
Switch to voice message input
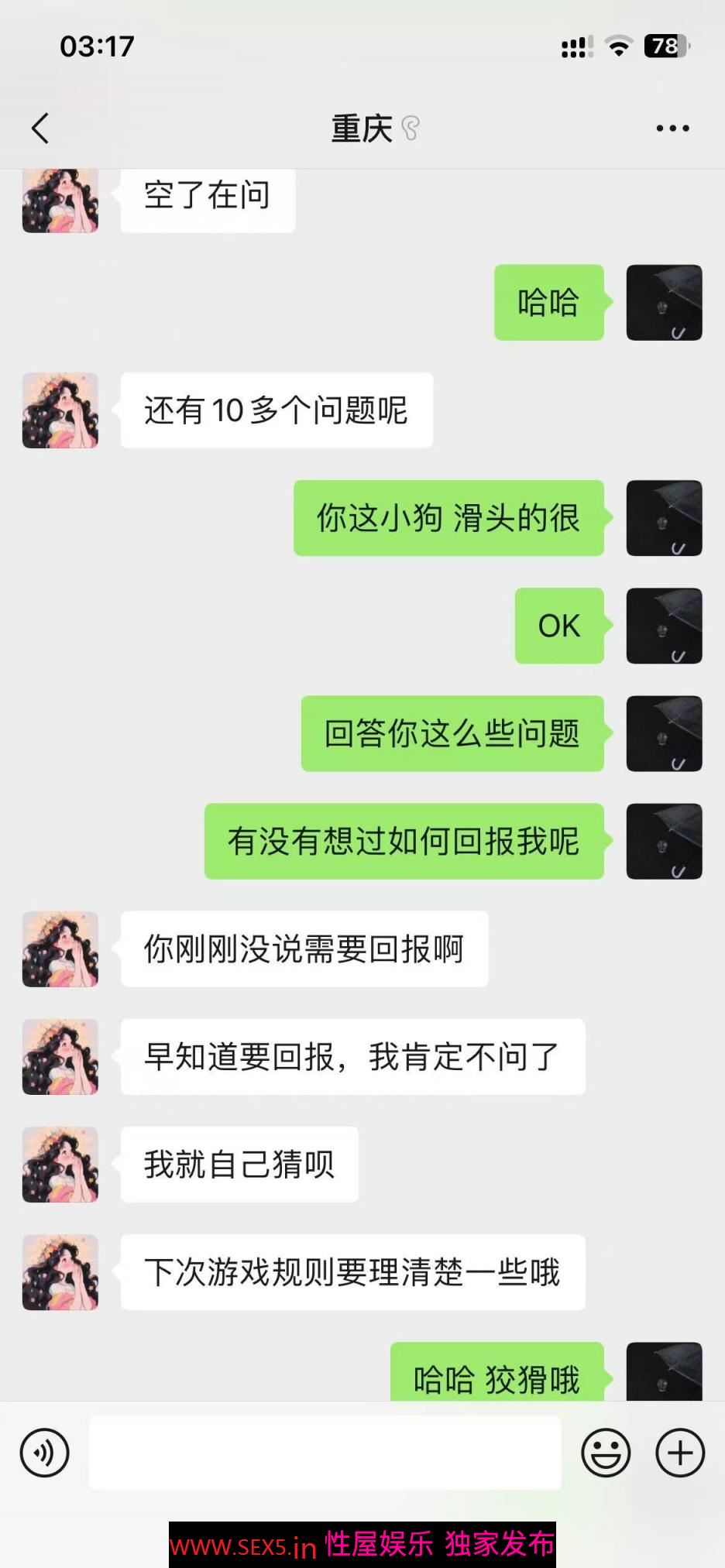44,1453
